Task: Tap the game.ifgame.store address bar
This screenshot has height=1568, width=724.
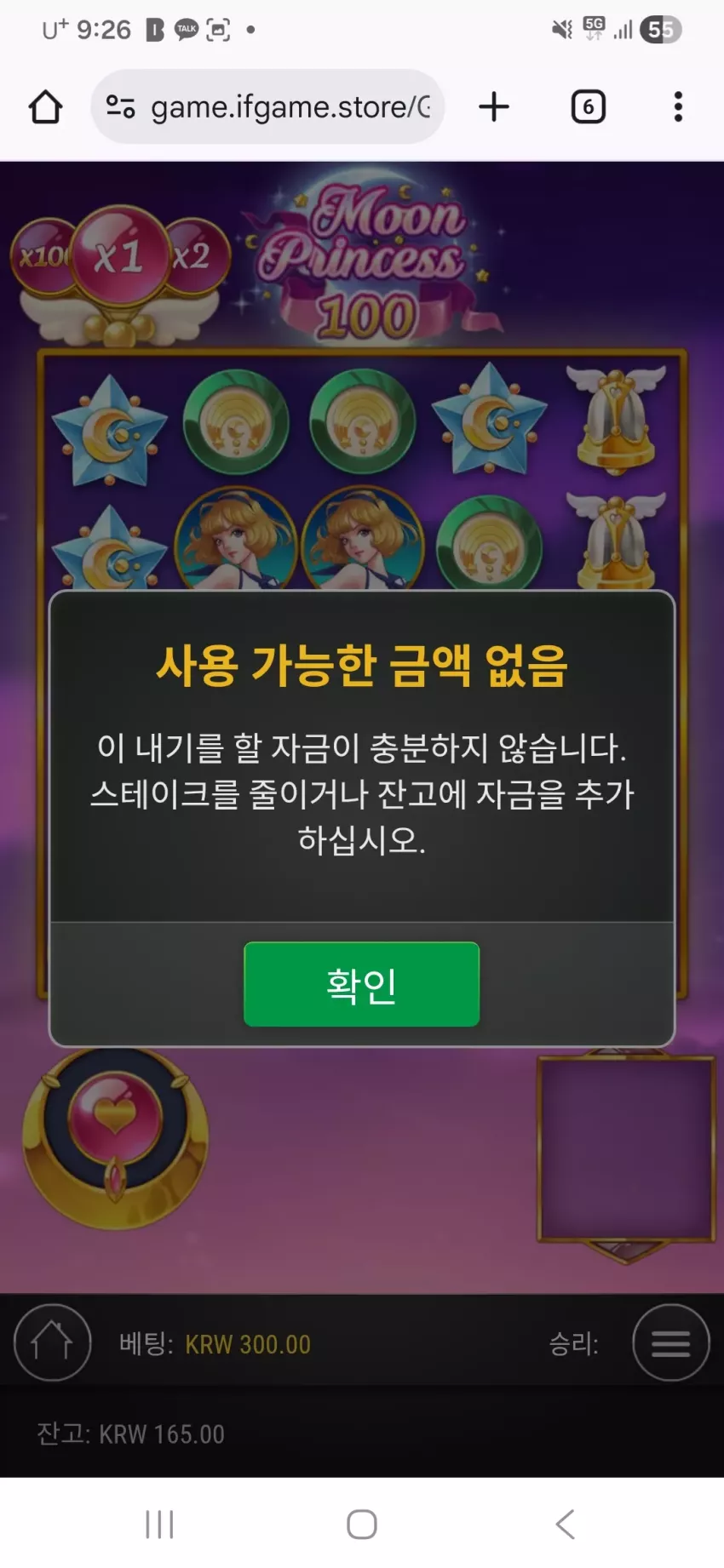Action: pos(290,107)
